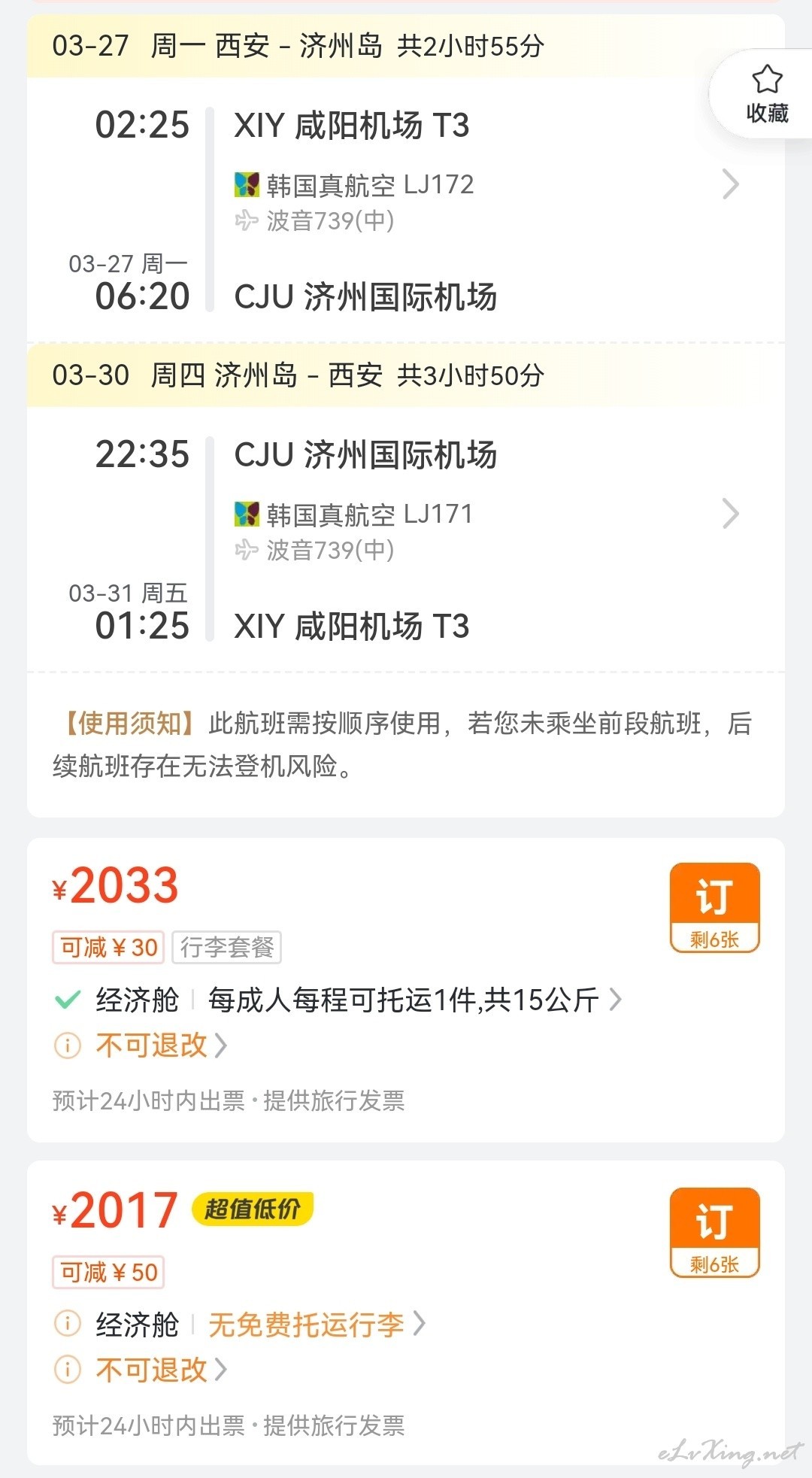This screenshot has height=1478, width=812.
Task: Open 不可退改 policy under ¥2017 fare
Action: point(161,1370)
